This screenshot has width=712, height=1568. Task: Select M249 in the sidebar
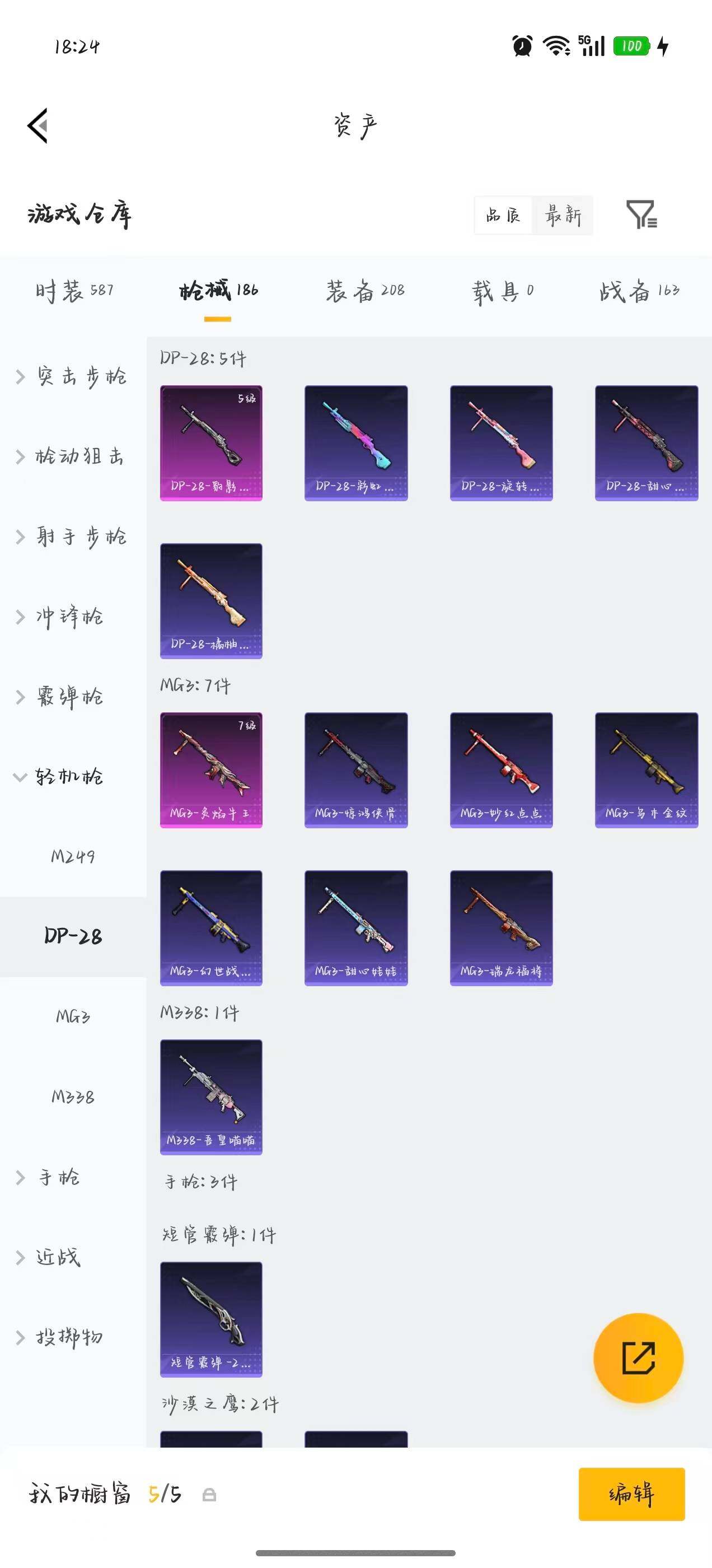pos(73,856)
